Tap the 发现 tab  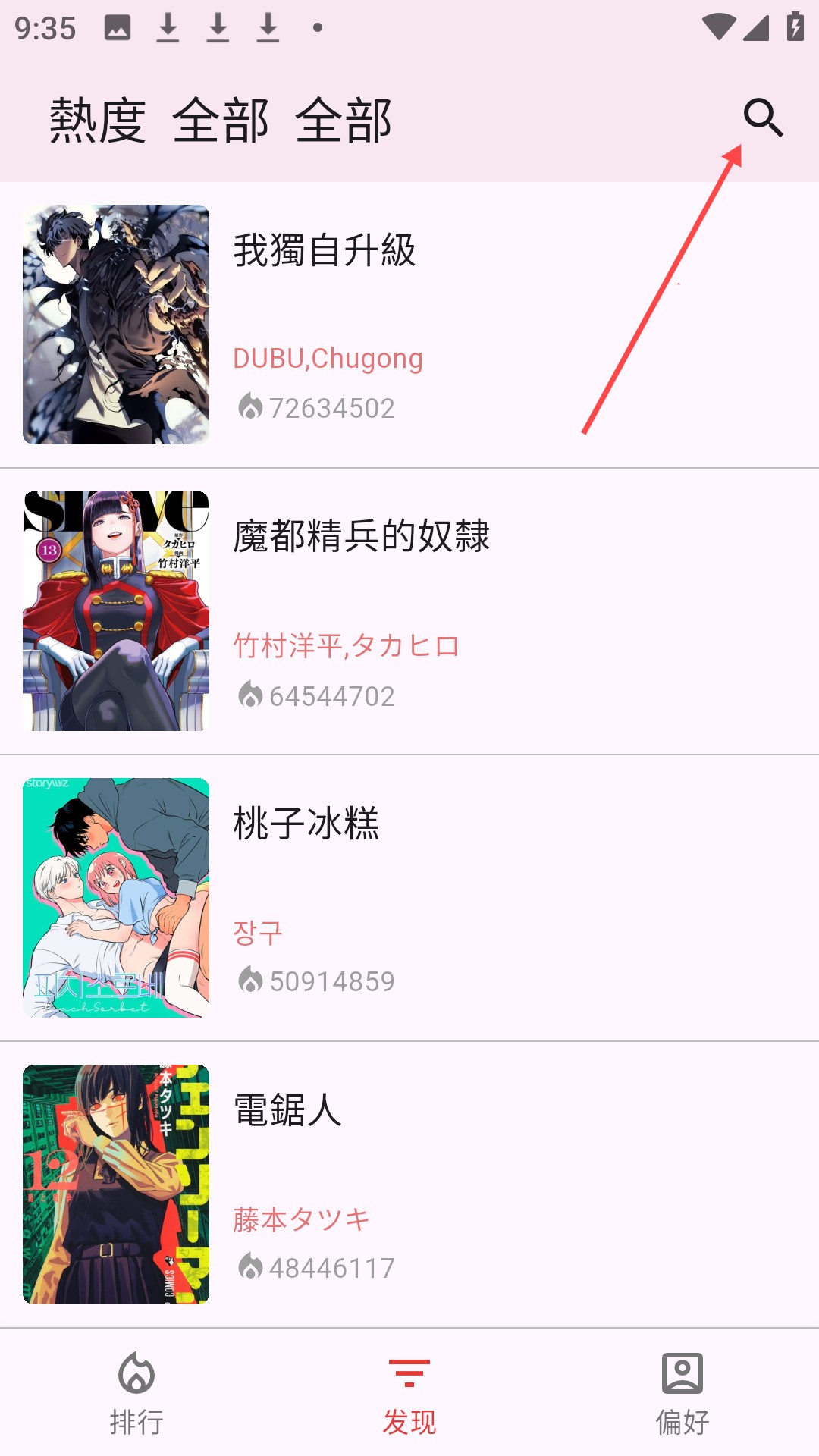click(x=409, y=1394)
